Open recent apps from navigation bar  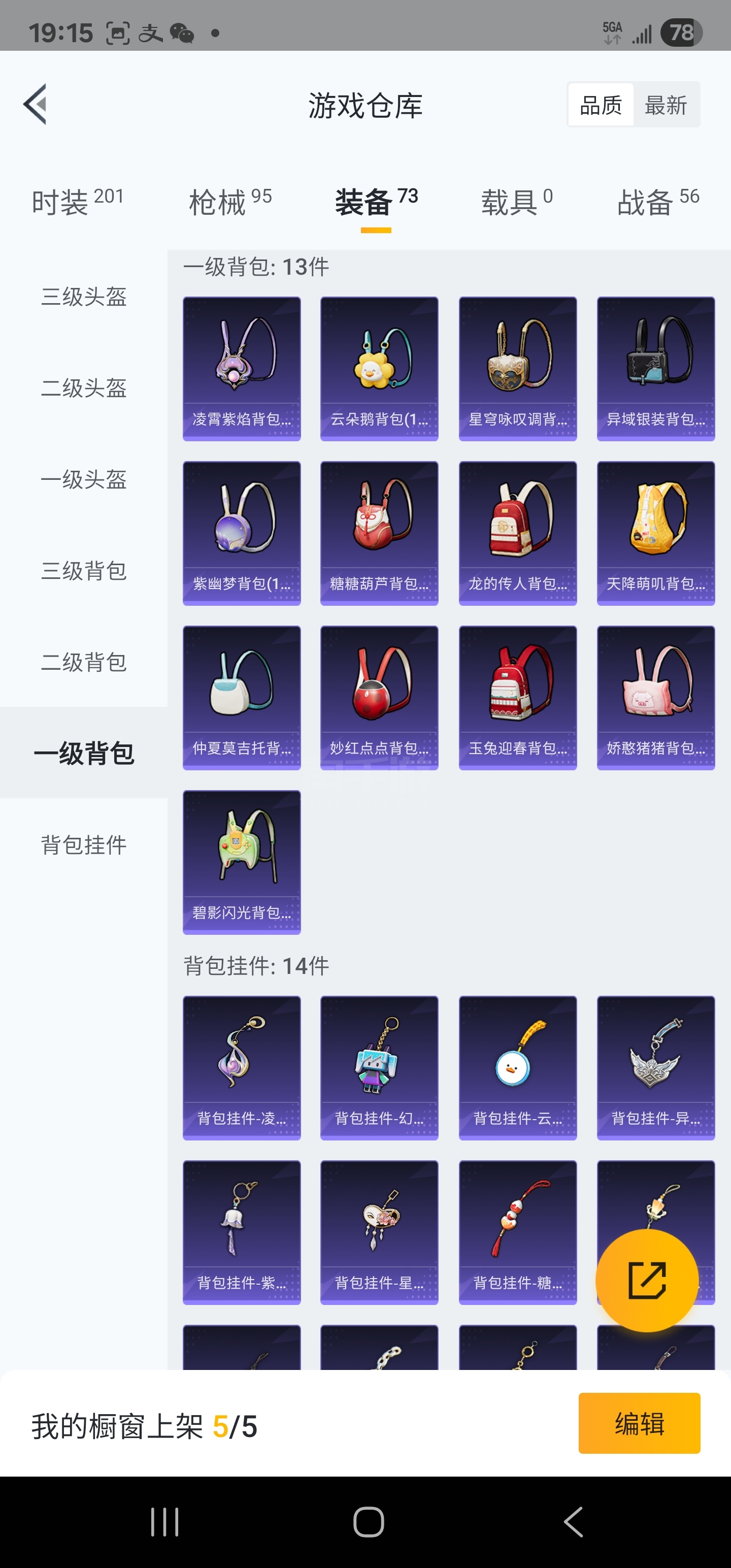click(164, 1522)
